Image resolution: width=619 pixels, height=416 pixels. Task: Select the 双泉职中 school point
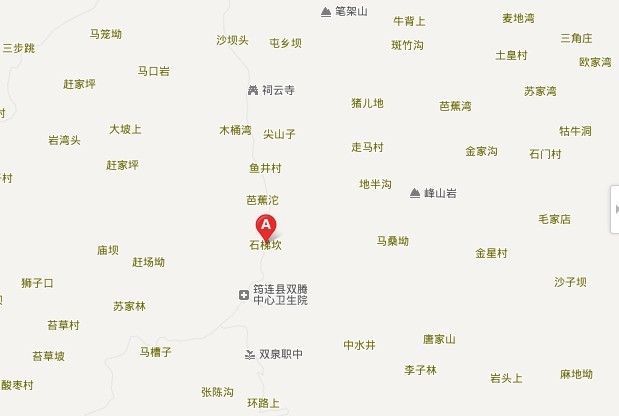250,354
